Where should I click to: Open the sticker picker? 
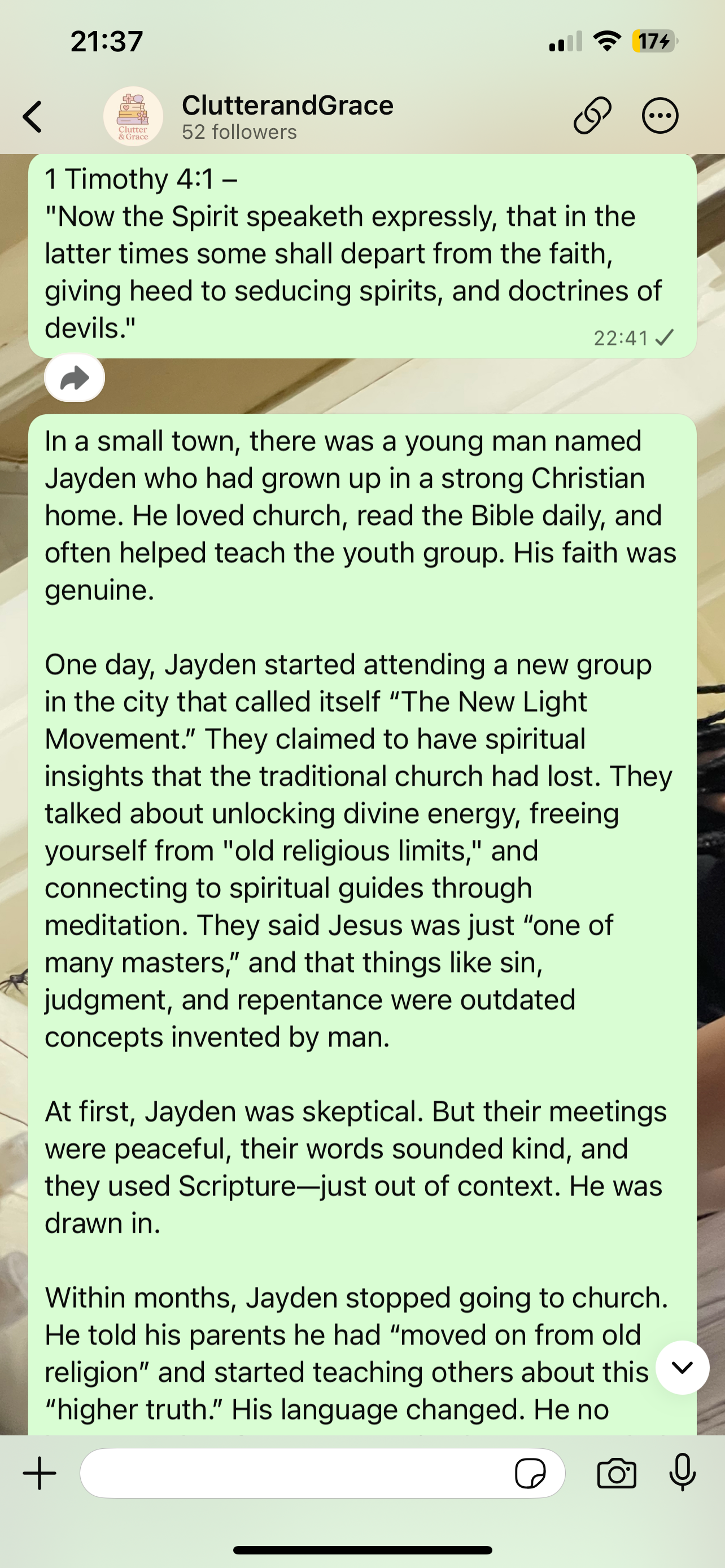pos(530,1474)
